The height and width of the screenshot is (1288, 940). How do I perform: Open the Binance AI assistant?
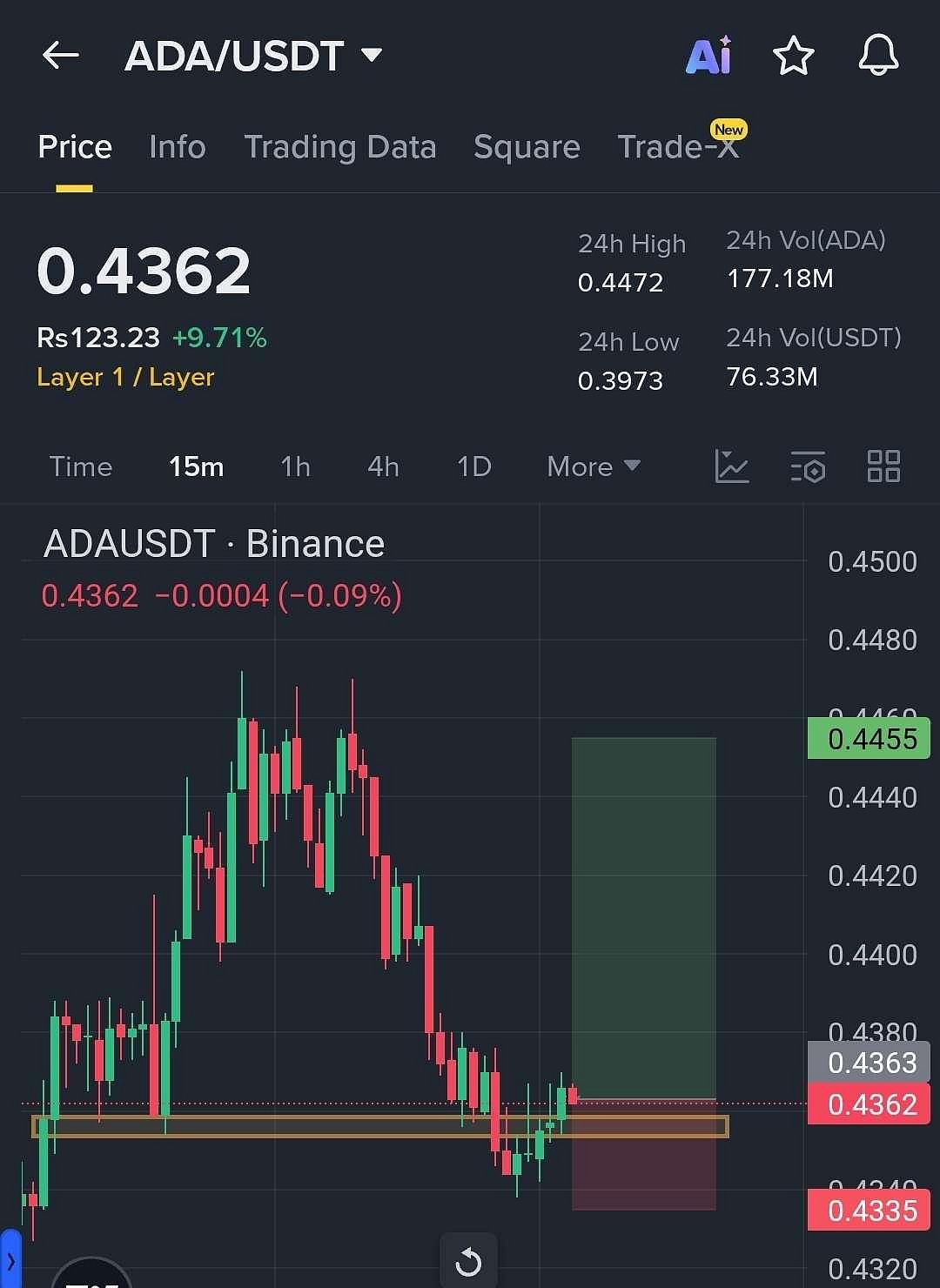(708, 55)
